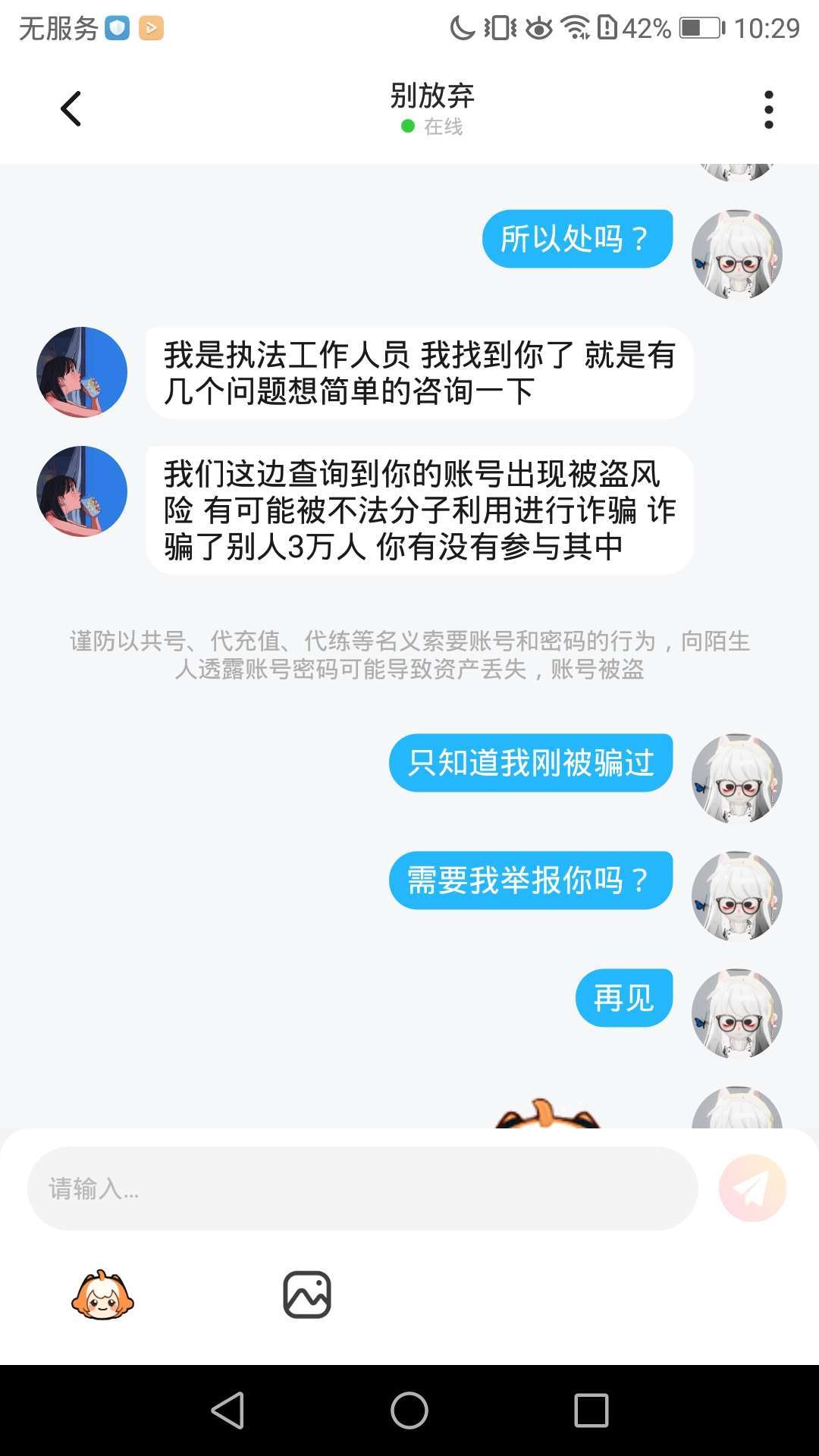Open my avatar next to 再见

pyautogui.click(x=736, y=1014)
